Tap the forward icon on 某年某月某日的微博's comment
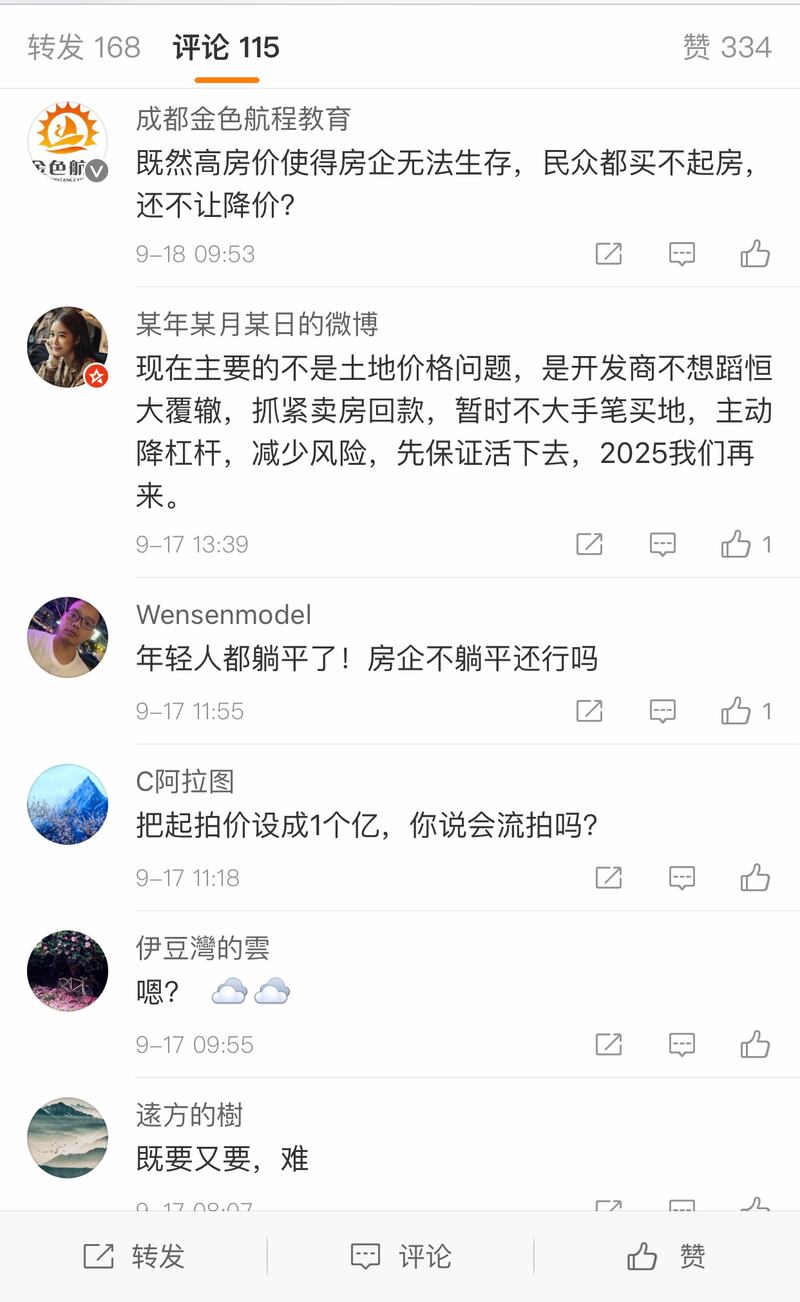The image size is (800, 1302). (x=588, y=544)
